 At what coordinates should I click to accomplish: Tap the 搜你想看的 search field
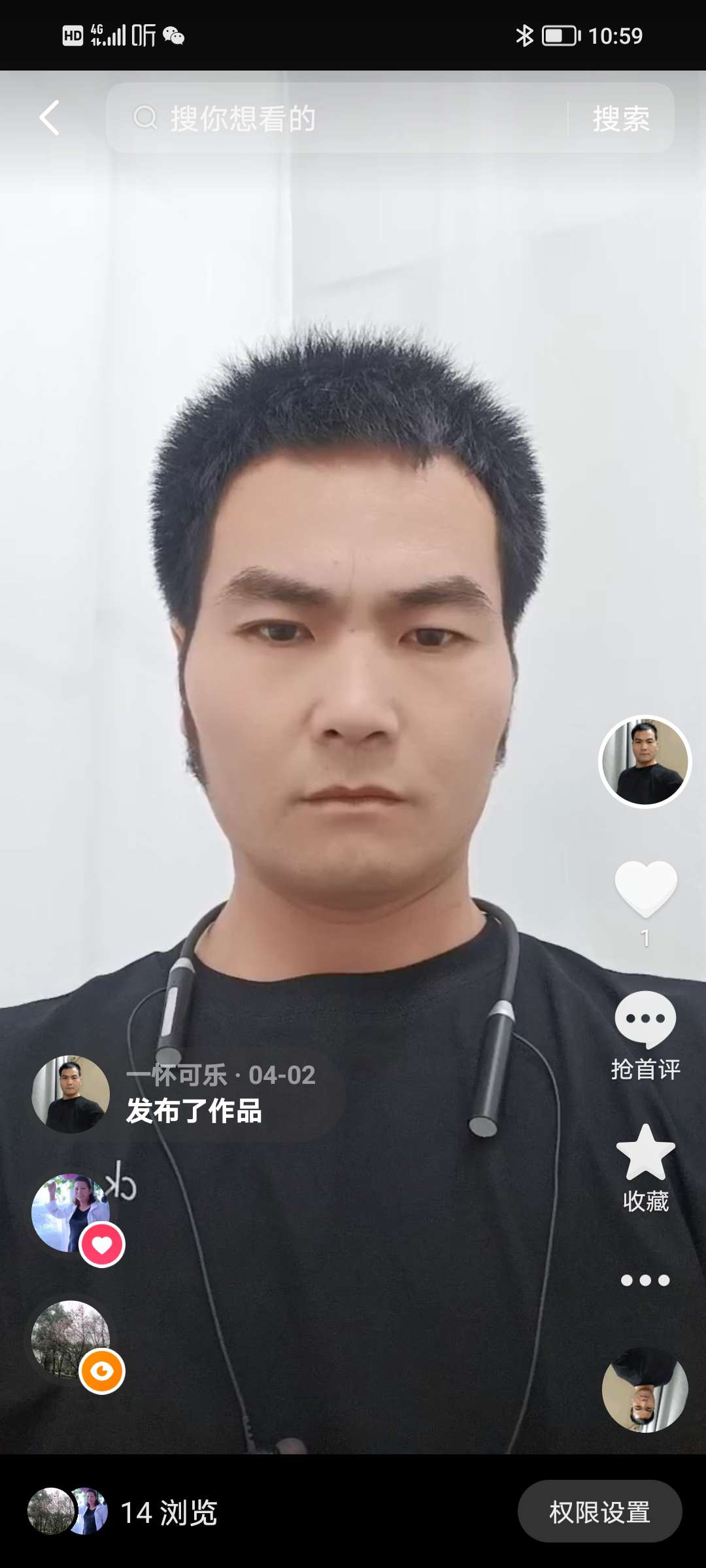340,118
